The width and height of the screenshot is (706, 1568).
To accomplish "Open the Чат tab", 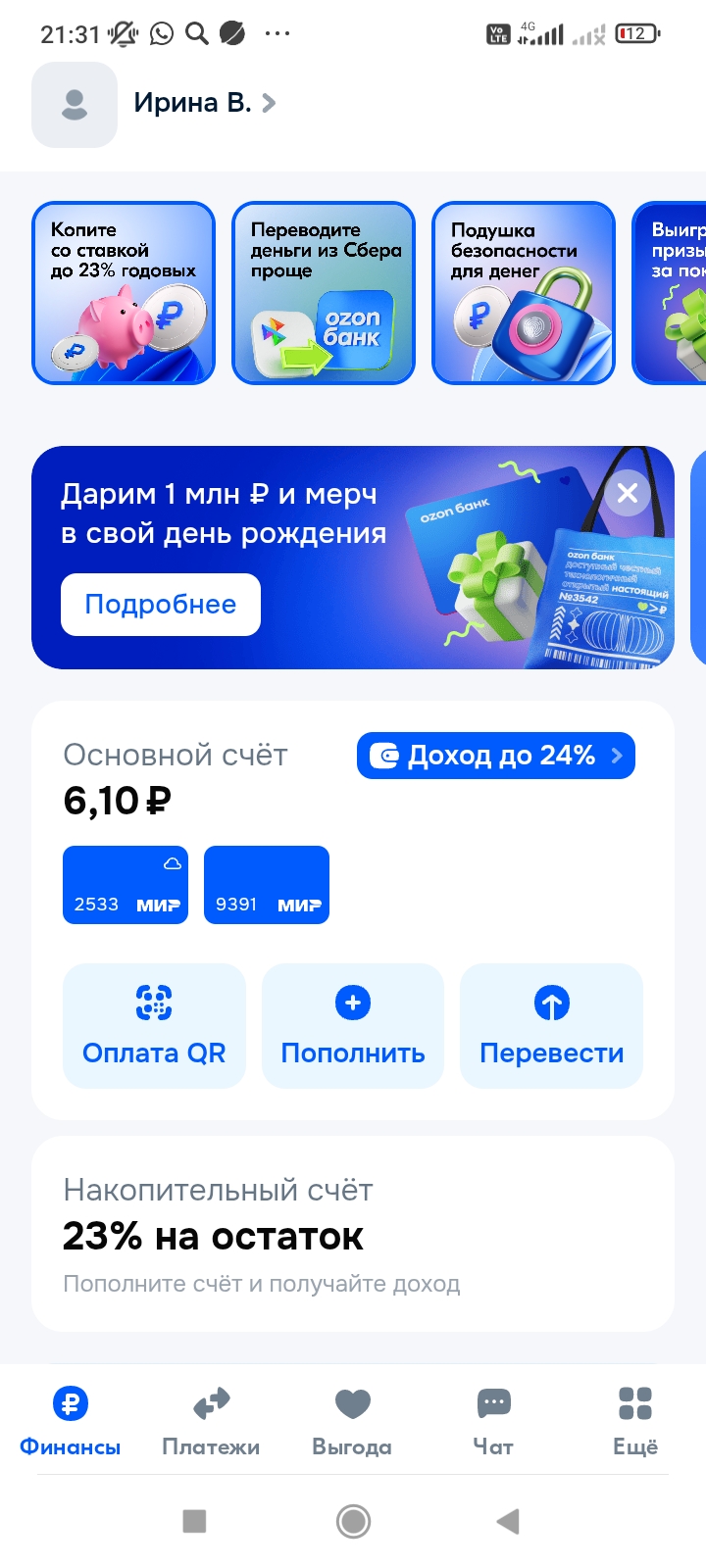I will point(493,1422).
